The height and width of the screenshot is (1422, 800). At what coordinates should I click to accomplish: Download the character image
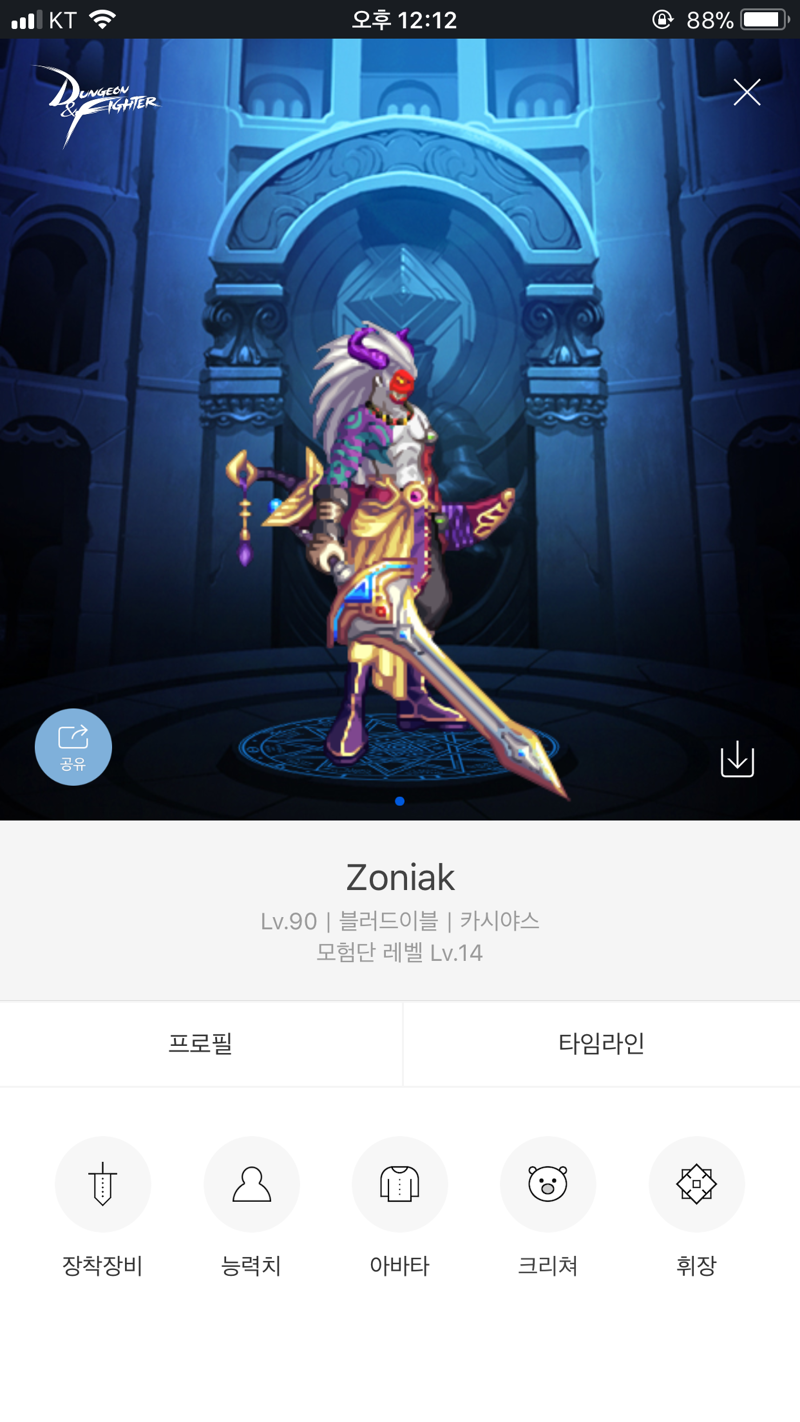click(x=737, y=759)
